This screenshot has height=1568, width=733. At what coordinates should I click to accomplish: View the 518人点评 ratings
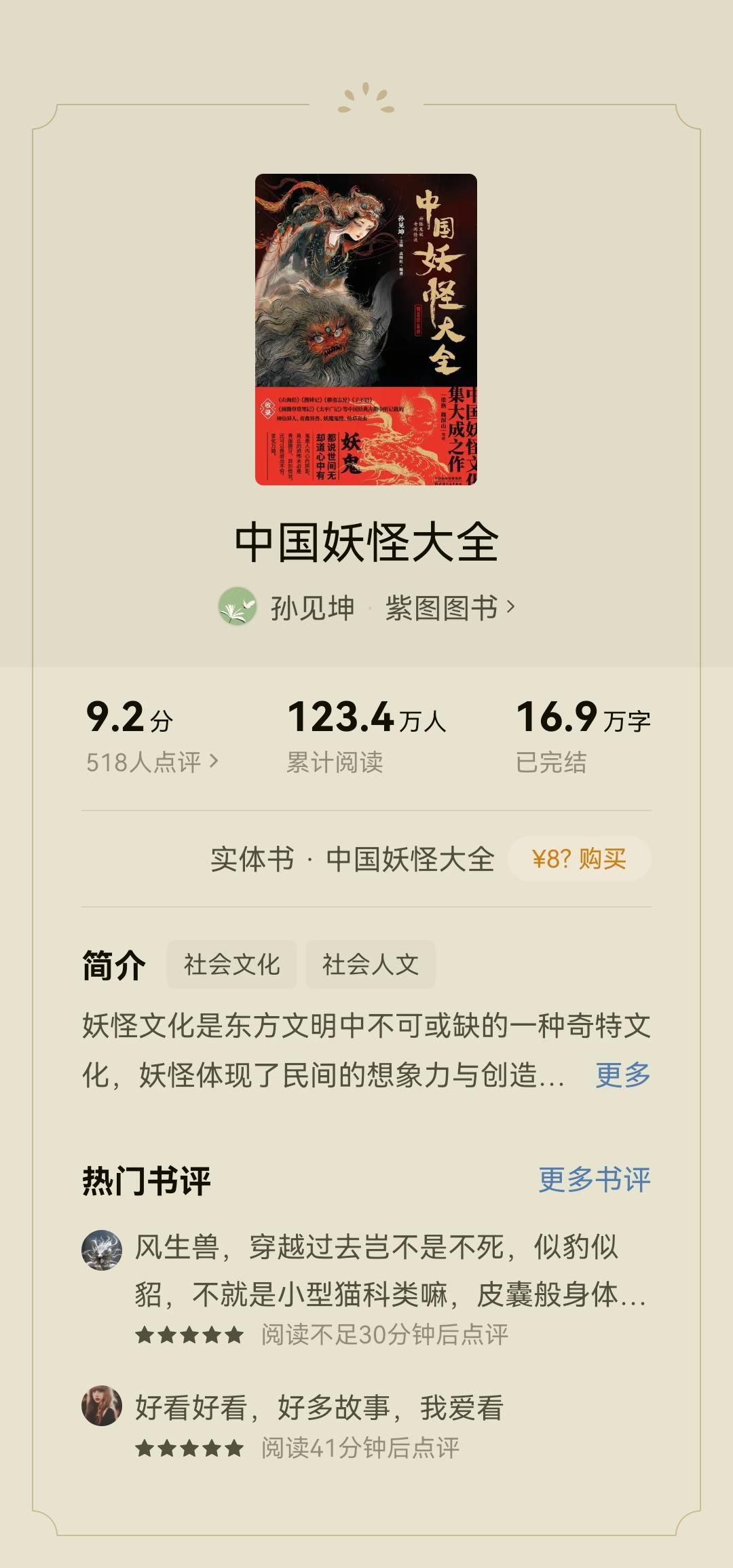tap(152, 762)
